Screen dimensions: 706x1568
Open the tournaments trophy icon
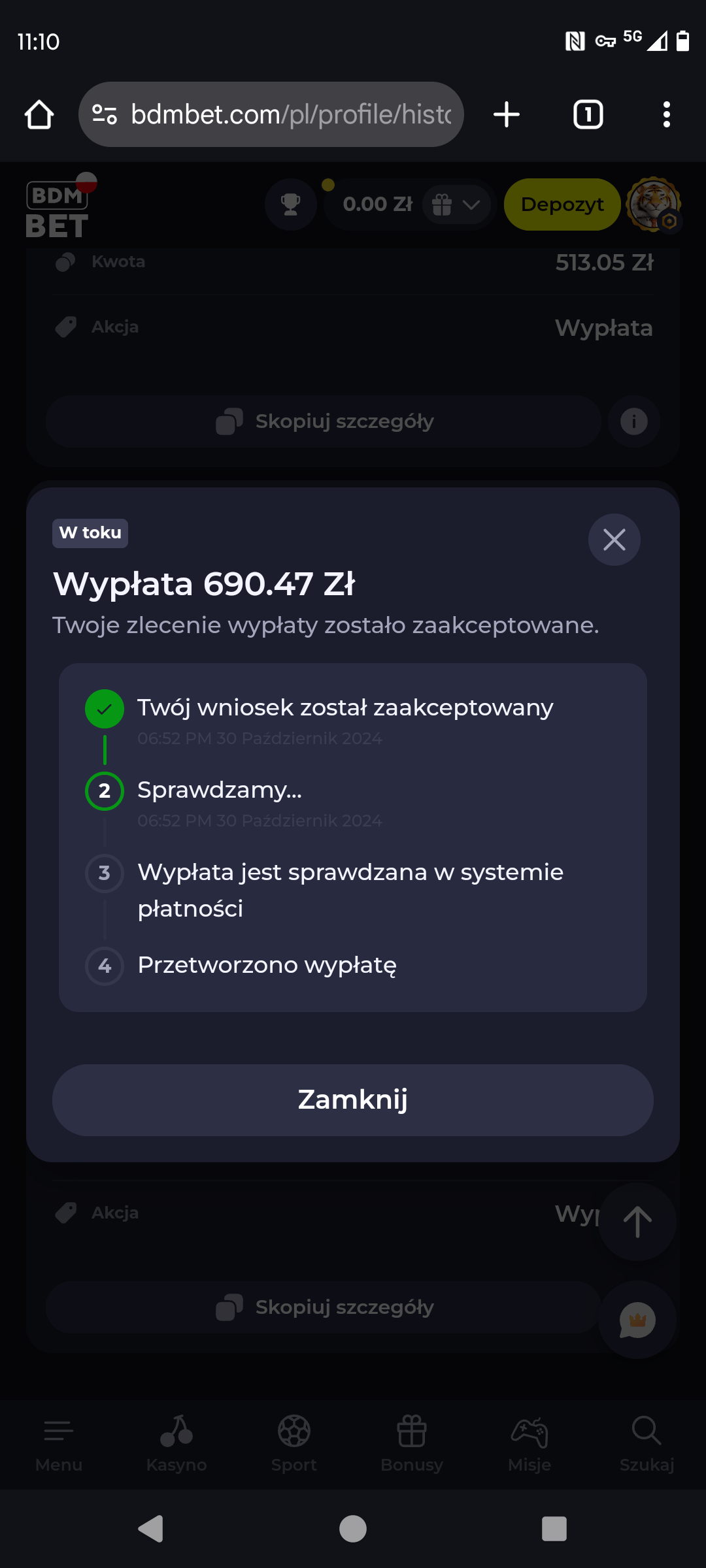pos(290,204)
